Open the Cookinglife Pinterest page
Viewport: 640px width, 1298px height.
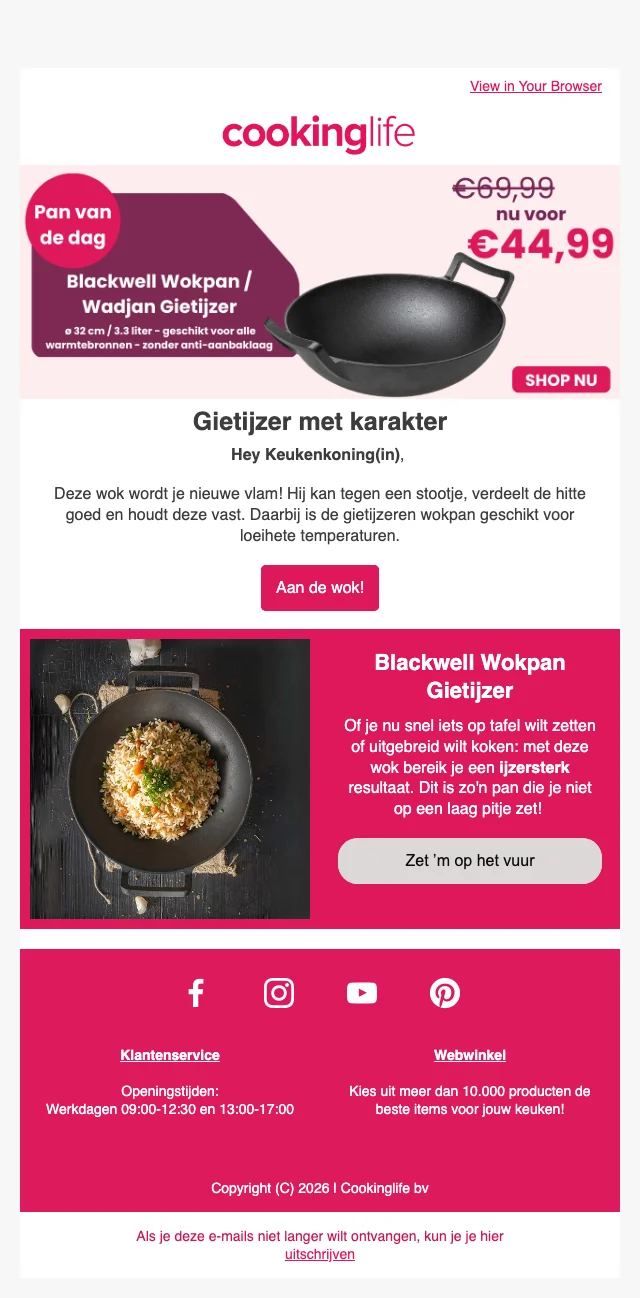click(x=445, y=993)
